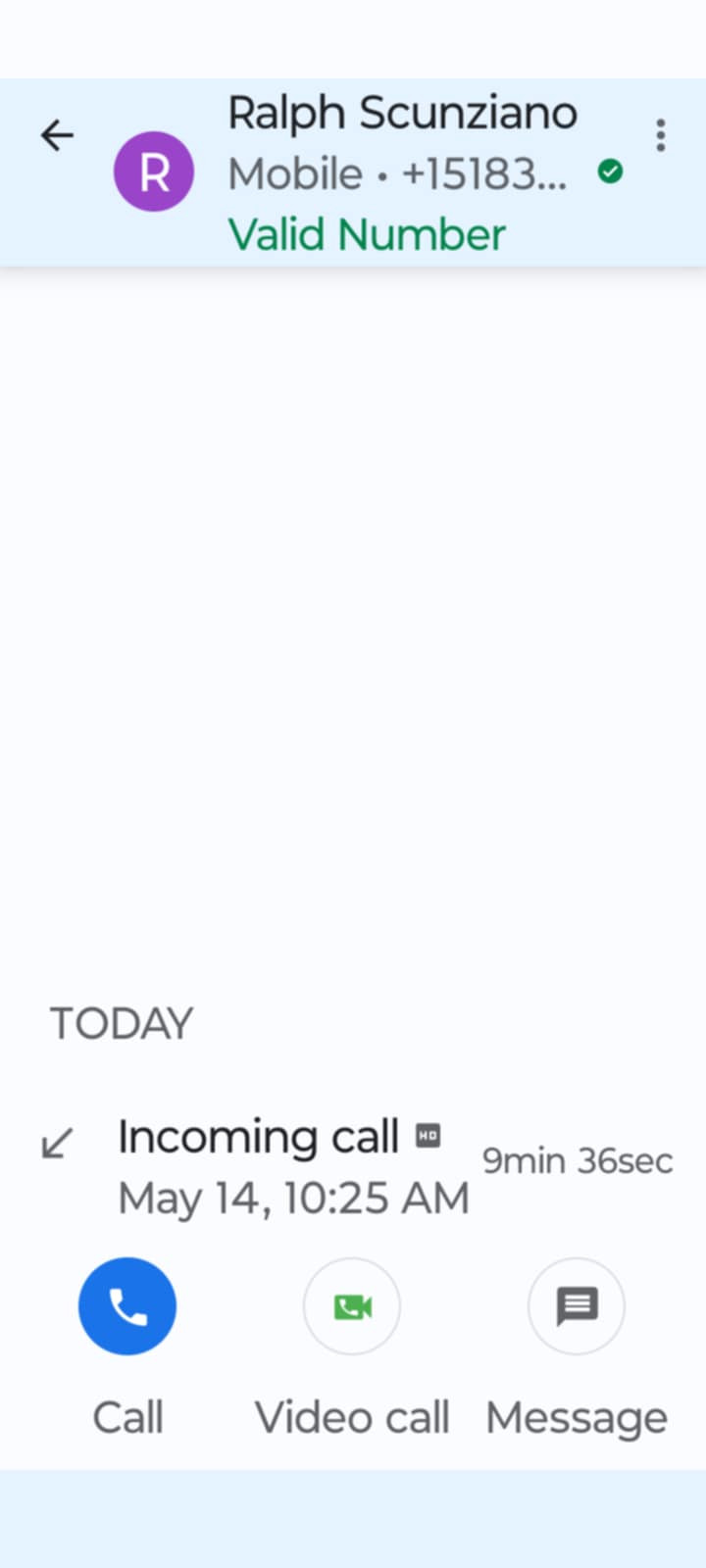Open the May 14 incoming call entry
The image size is (706, 1568).
click(x=353, y=1166)
